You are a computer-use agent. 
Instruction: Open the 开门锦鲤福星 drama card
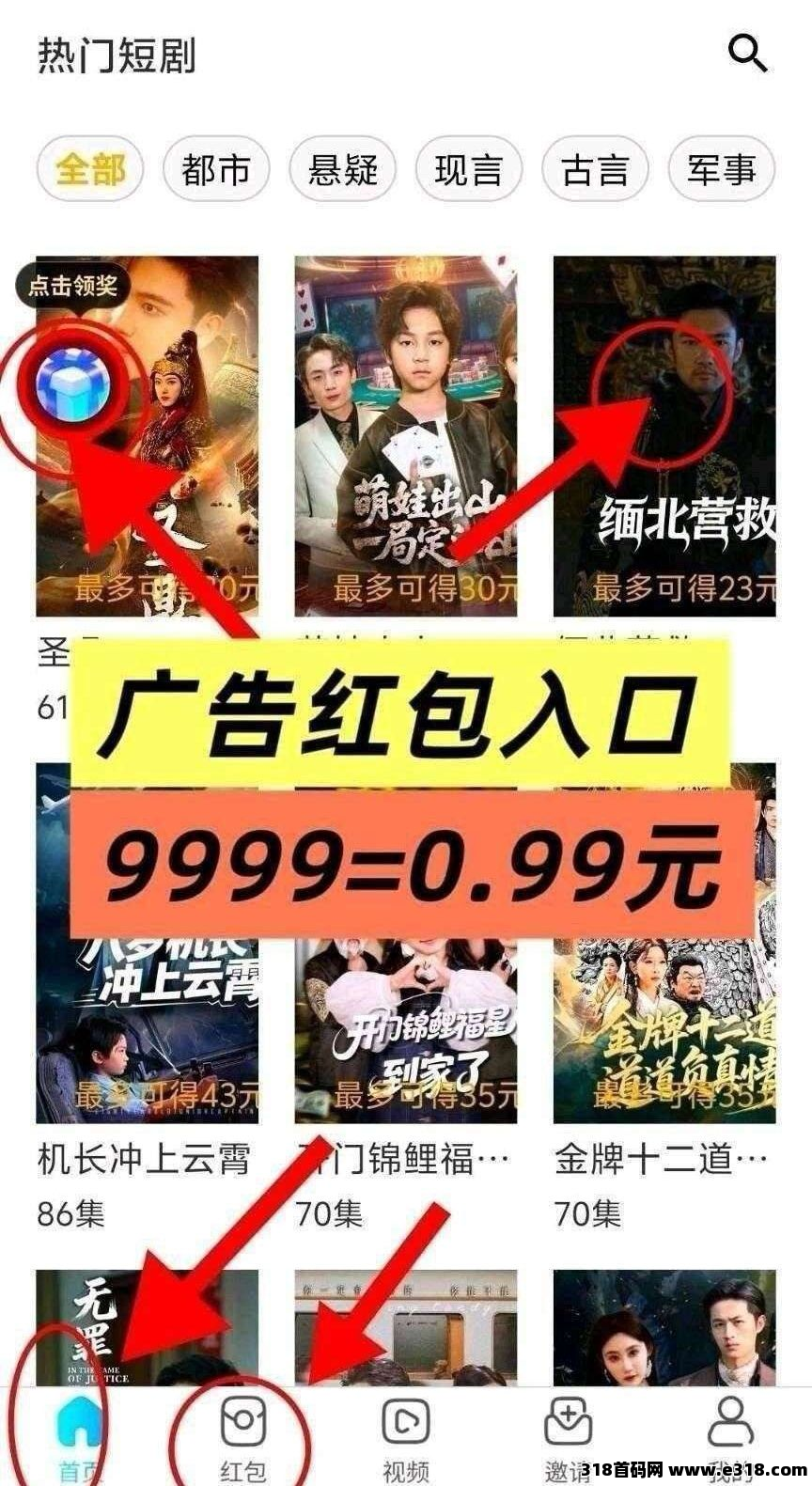pyautogui.click(x=405, y=1034)
